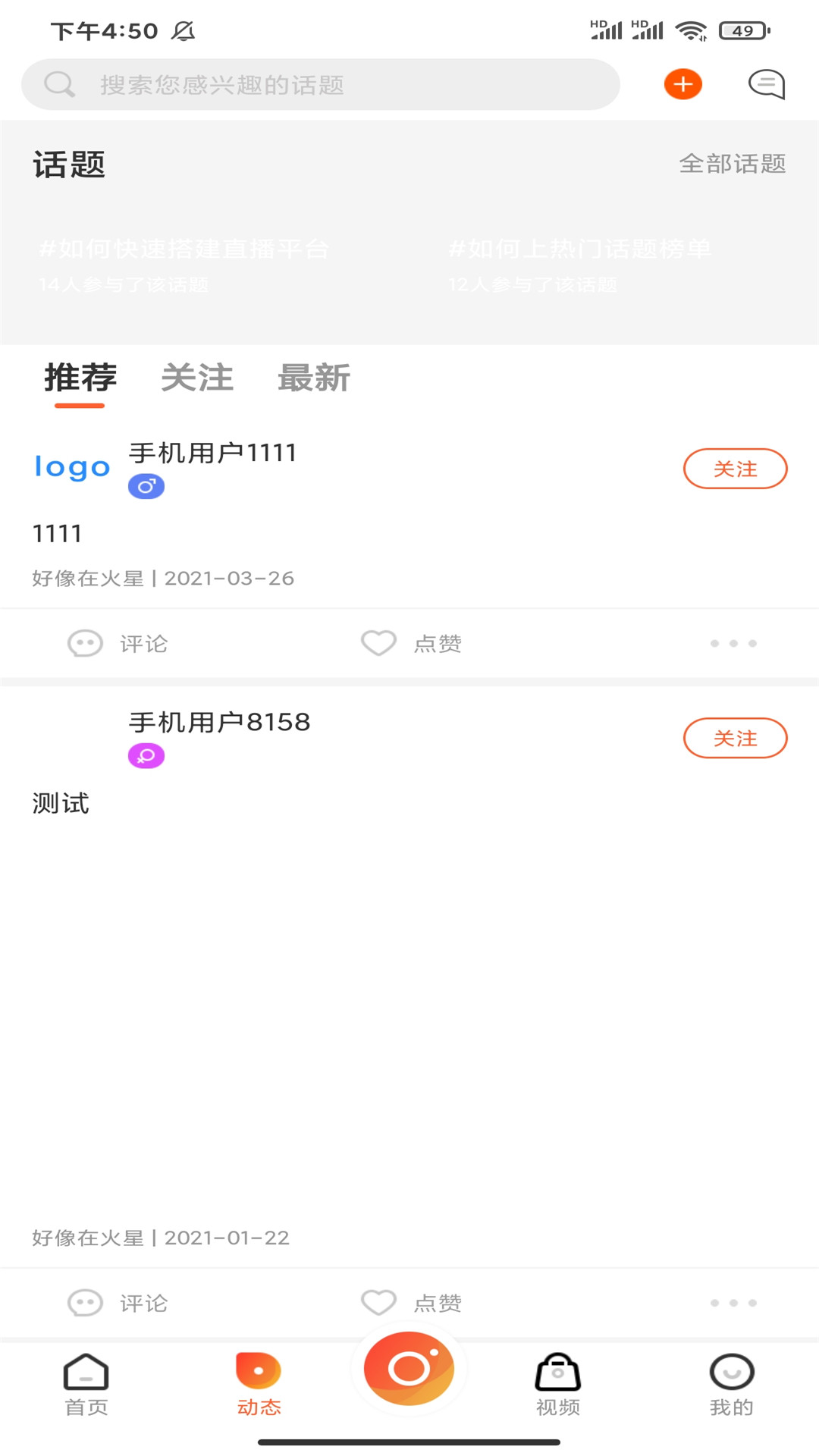The image size is (819, 1456).
Task: Comment on the 2021-03-26 post
Action: pyautogui.click(x=118, y=643)
